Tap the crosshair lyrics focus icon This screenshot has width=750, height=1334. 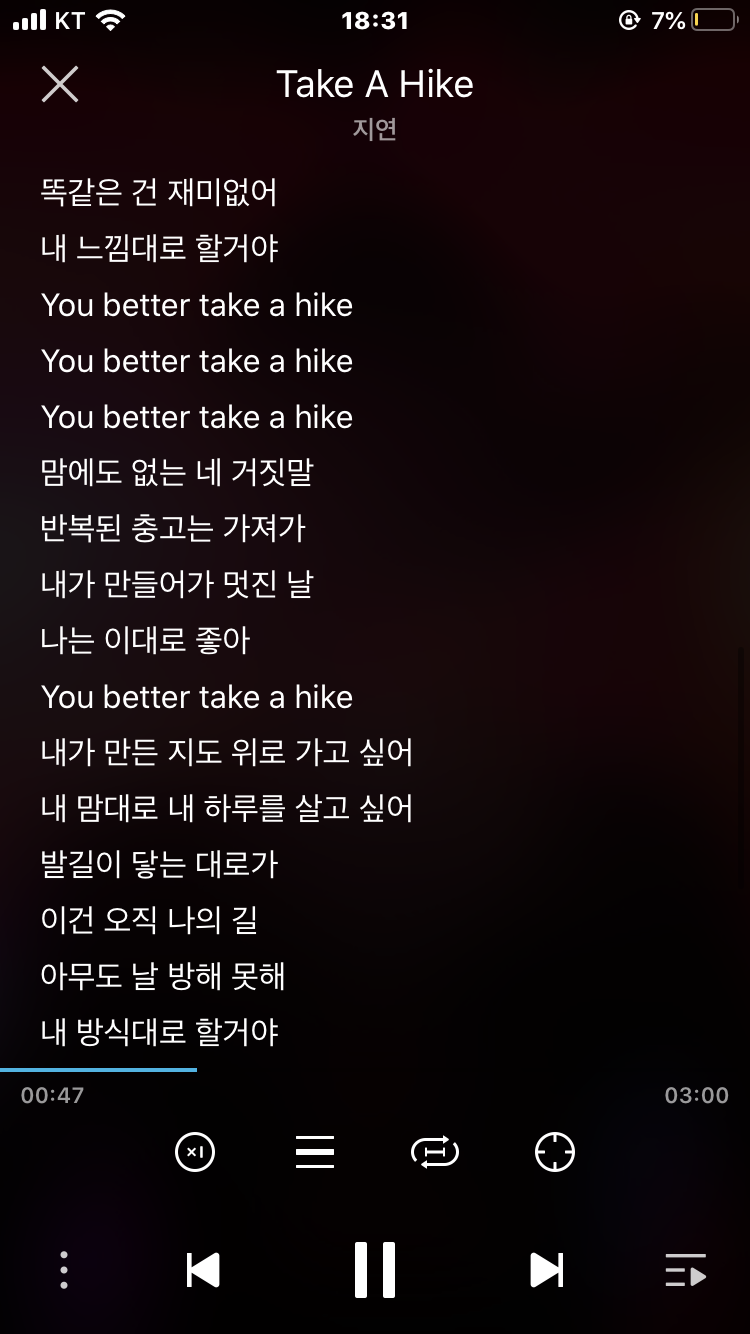(555, 1152)
